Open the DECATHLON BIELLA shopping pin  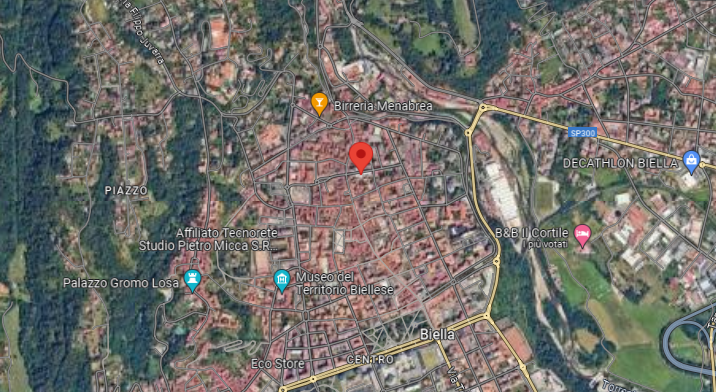click(x=691, y=163)
